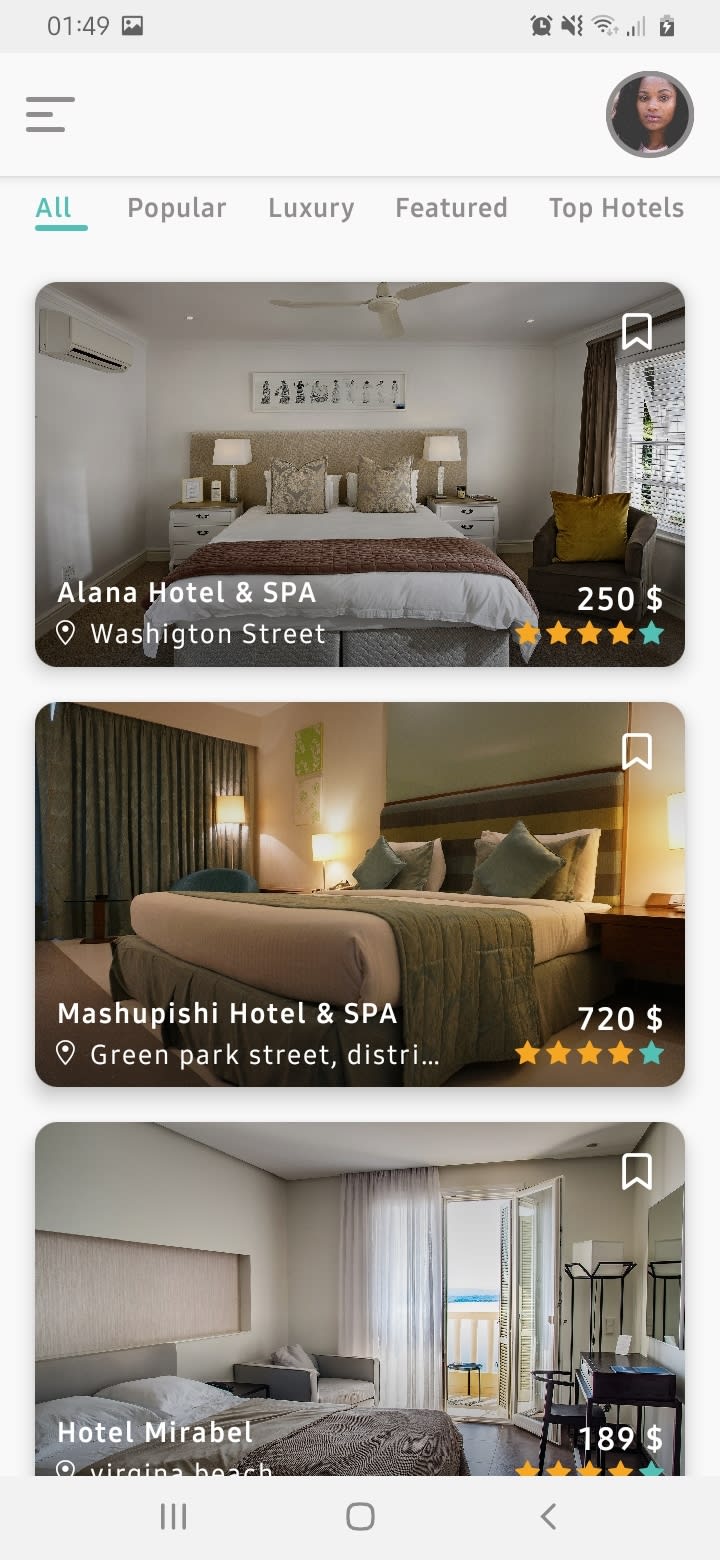Bookmark Mashupishi Hotel & SPA
The image size is (720, 1560).
(637, 751)
